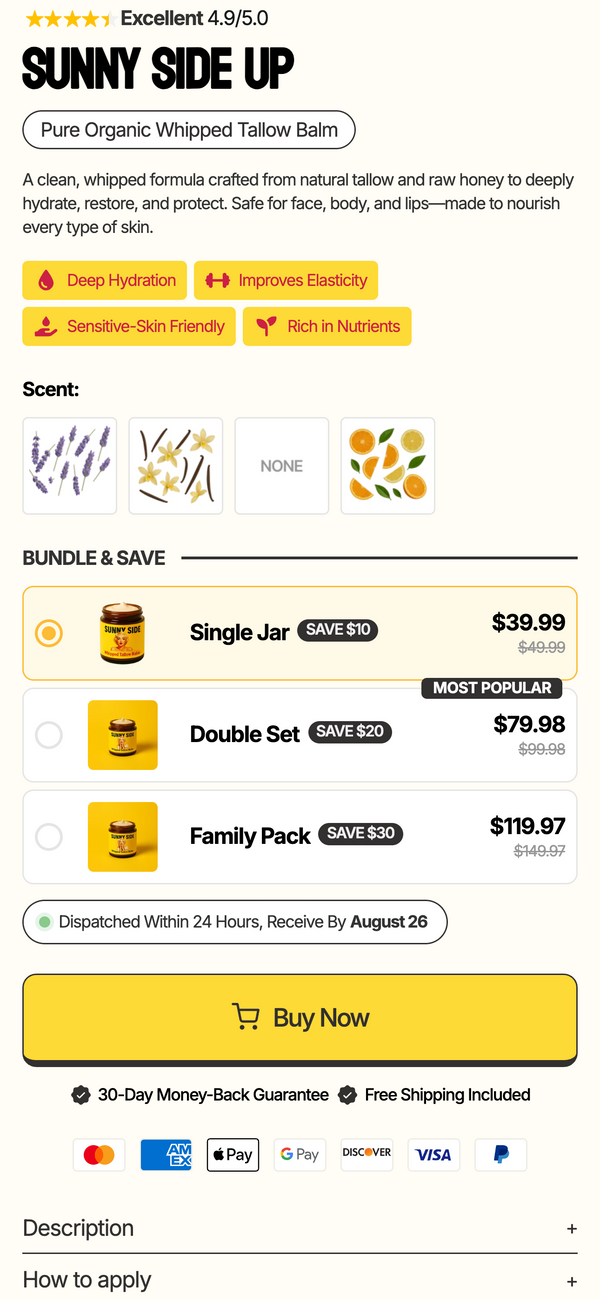
Task: Choose the Double Set bundle
Action: 300,735
